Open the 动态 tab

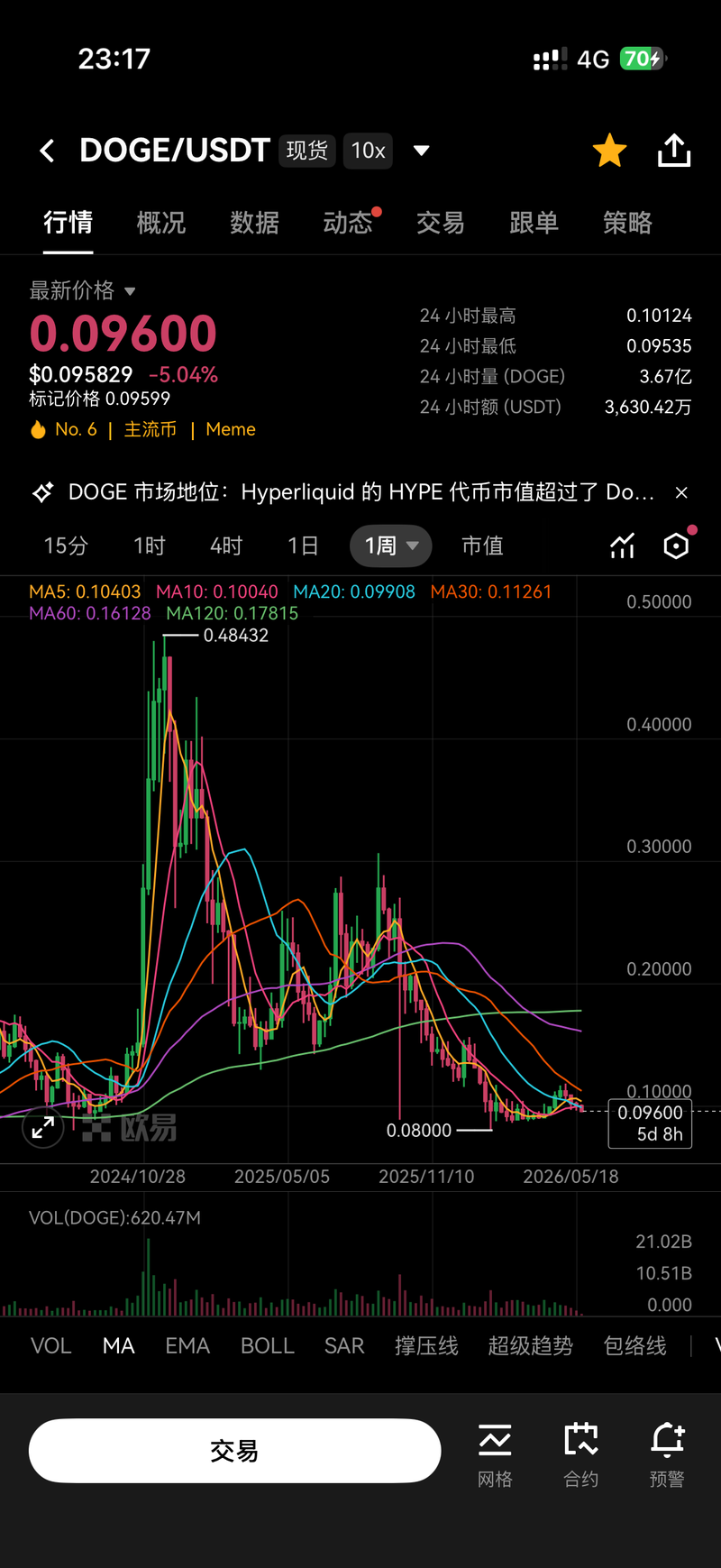coord(348,223)
